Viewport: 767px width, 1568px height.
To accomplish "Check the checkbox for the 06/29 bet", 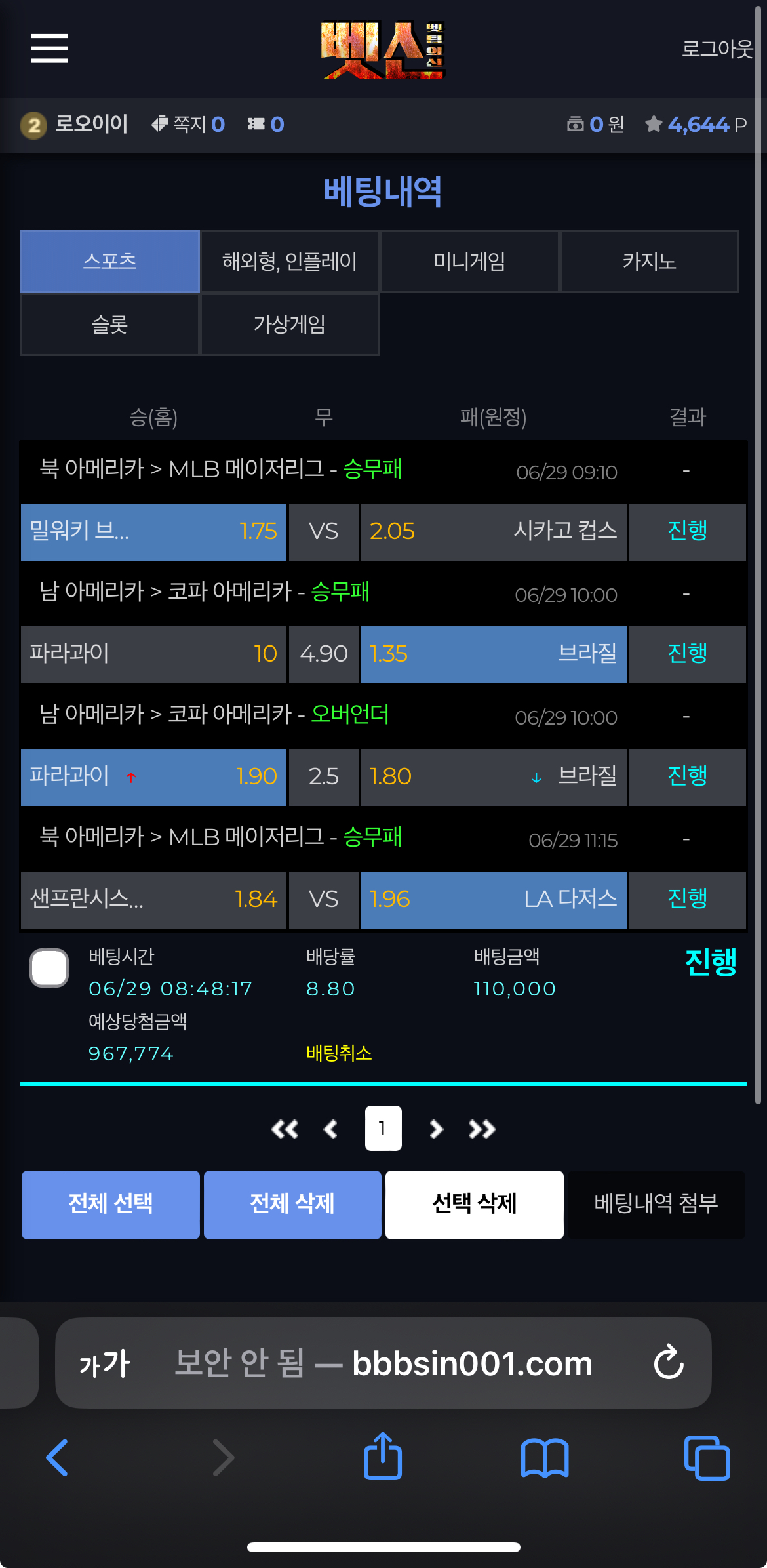I will 49,967.
